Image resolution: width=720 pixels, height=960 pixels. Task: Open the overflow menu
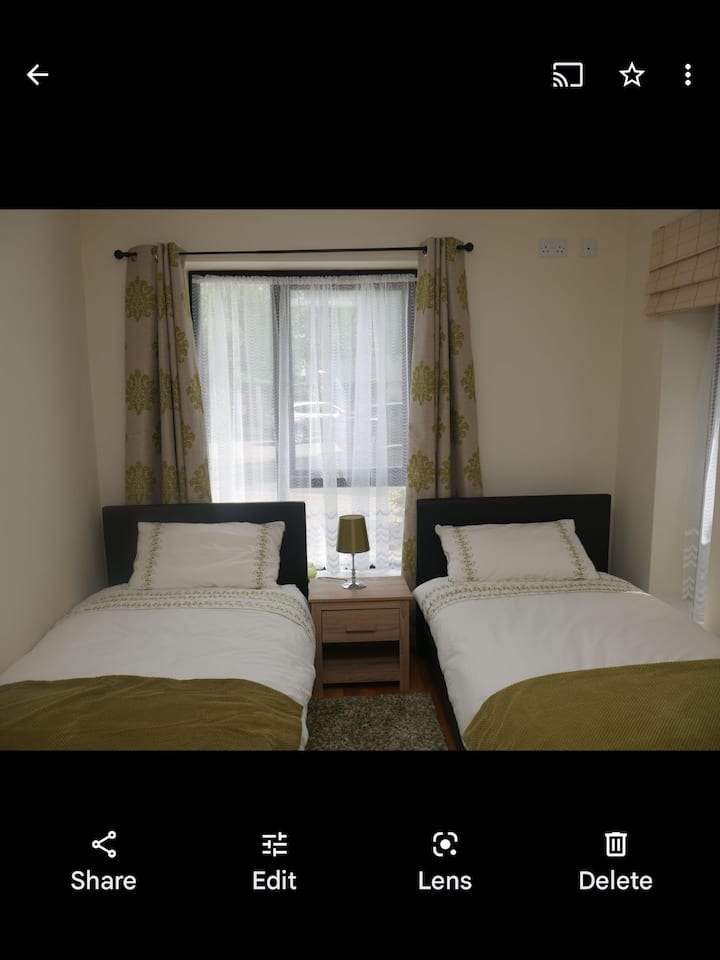pyautogui.click(x=688, y=75)
